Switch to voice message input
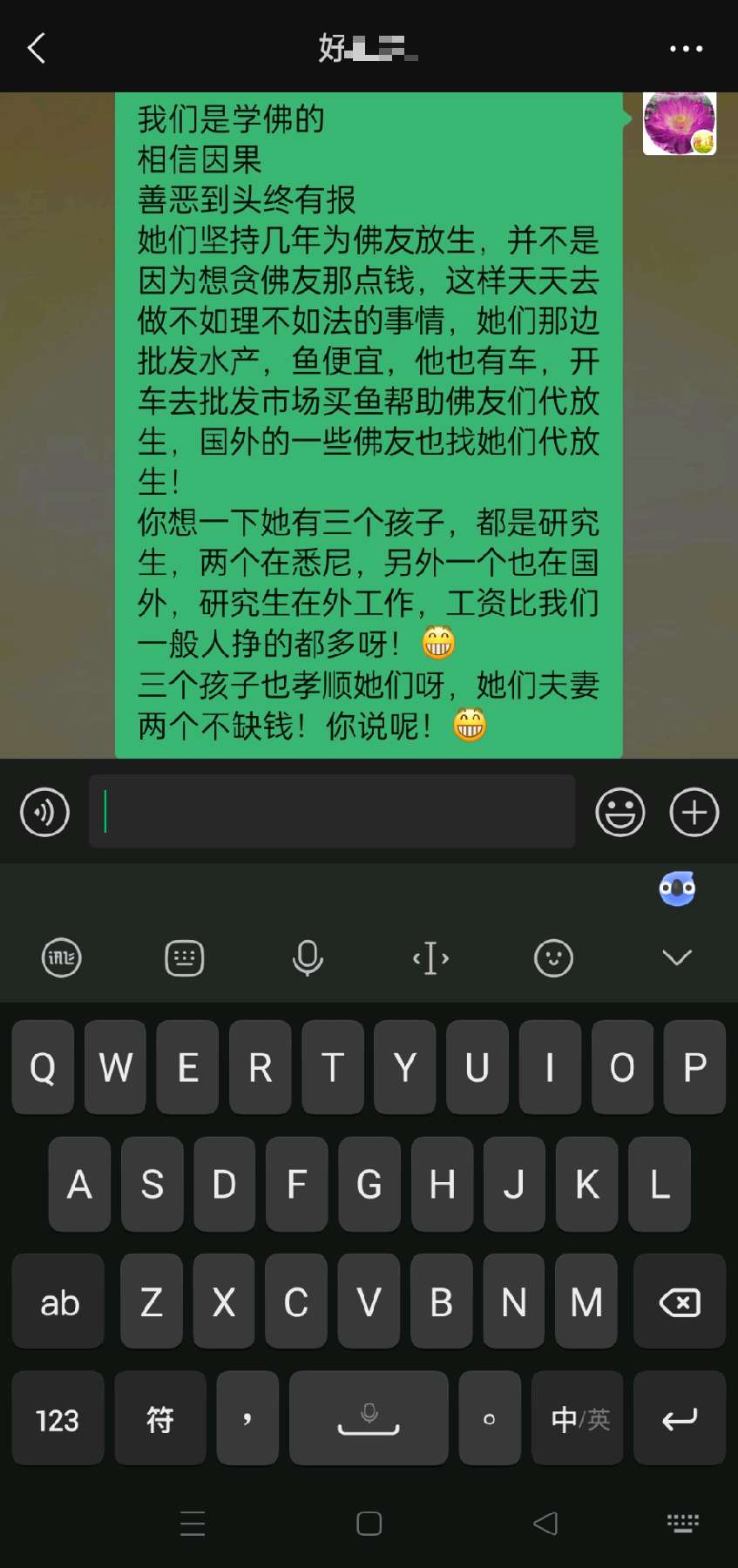This screenshot has height=1568, width=738. pos(44,812)
